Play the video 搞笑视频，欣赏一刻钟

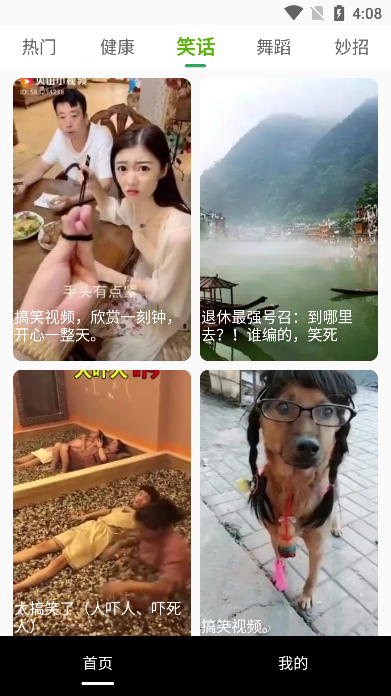pos(102,219)
